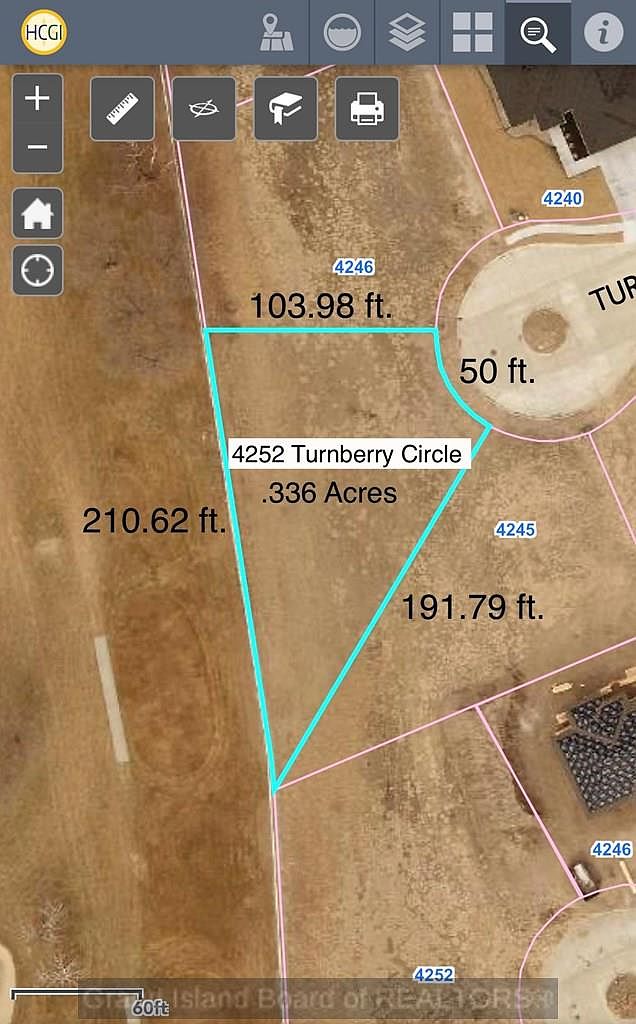Open the map pin icon in header
The image size is (636, 1024).
[x=276, y=33]
